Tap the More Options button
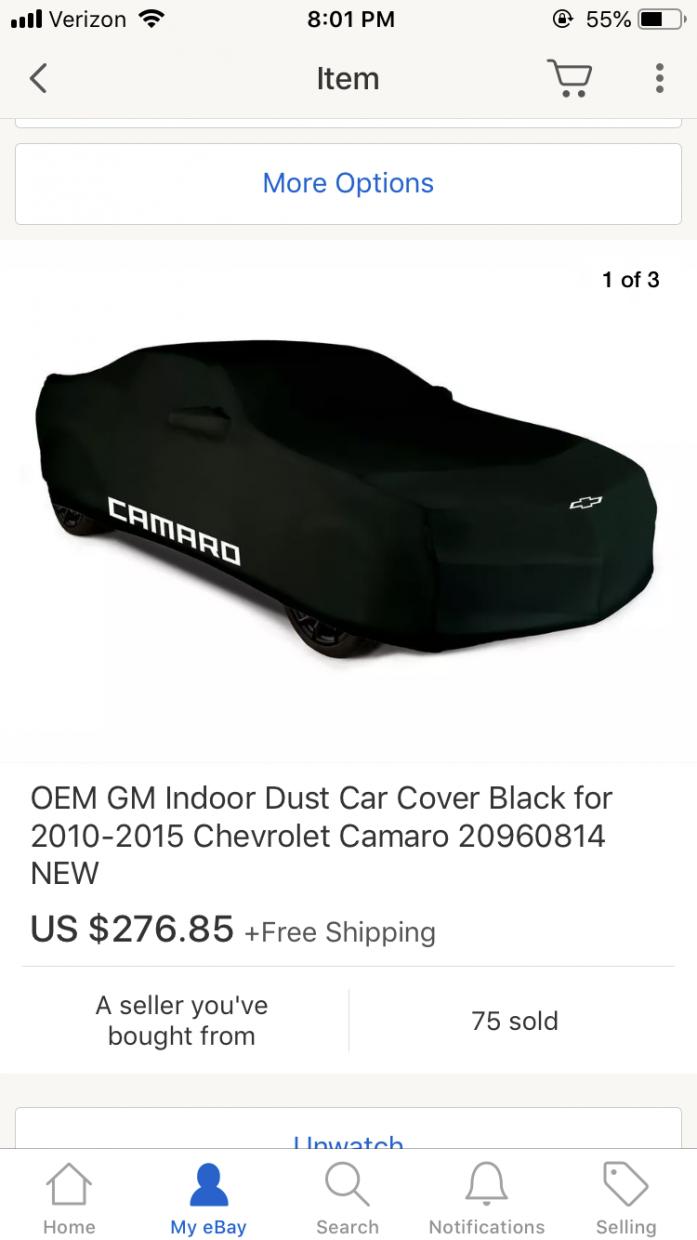The image size is (697, 1240). pos(348,184)
